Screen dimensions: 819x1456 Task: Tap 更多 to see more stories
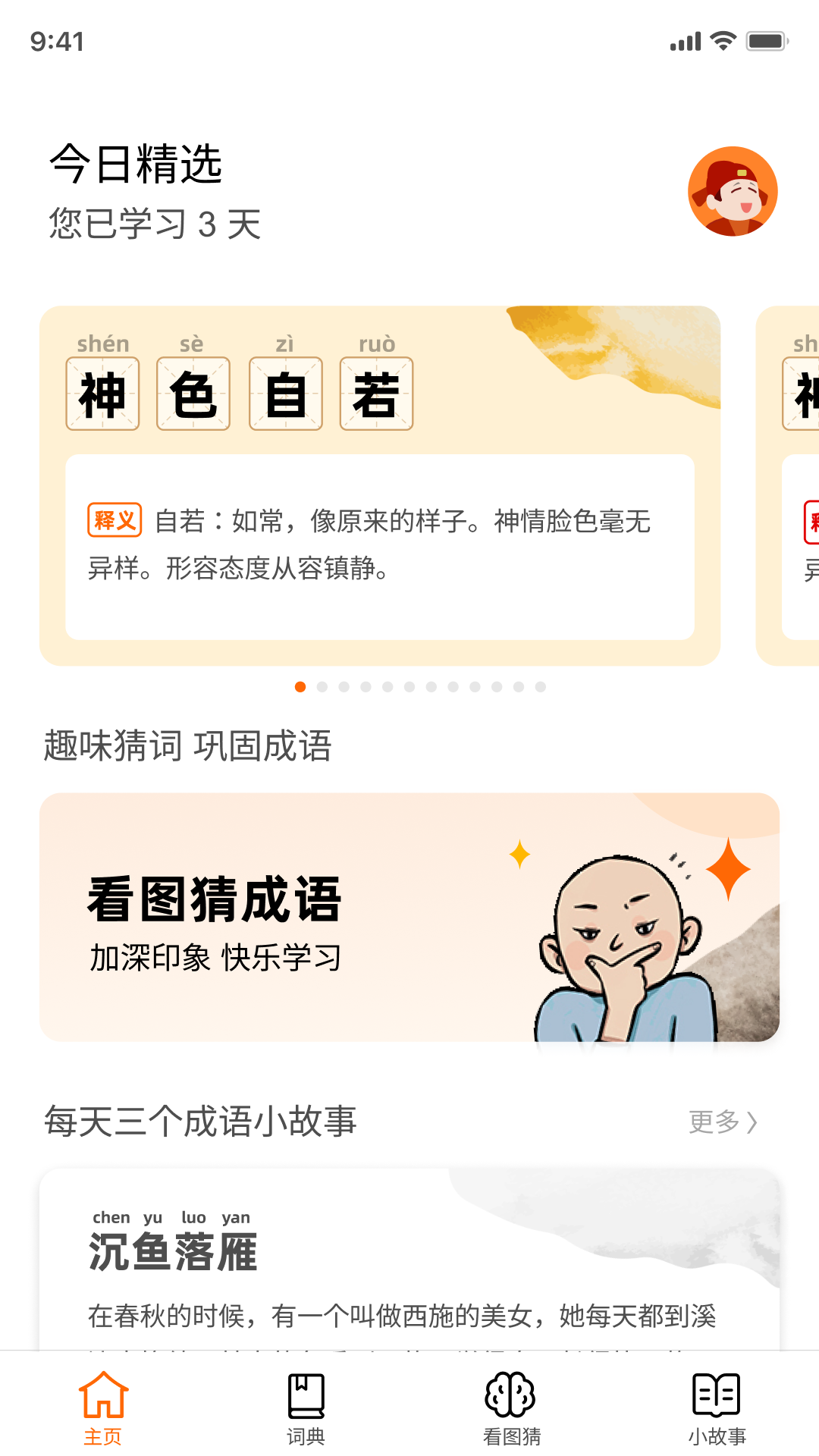[x=722, y=1122]
